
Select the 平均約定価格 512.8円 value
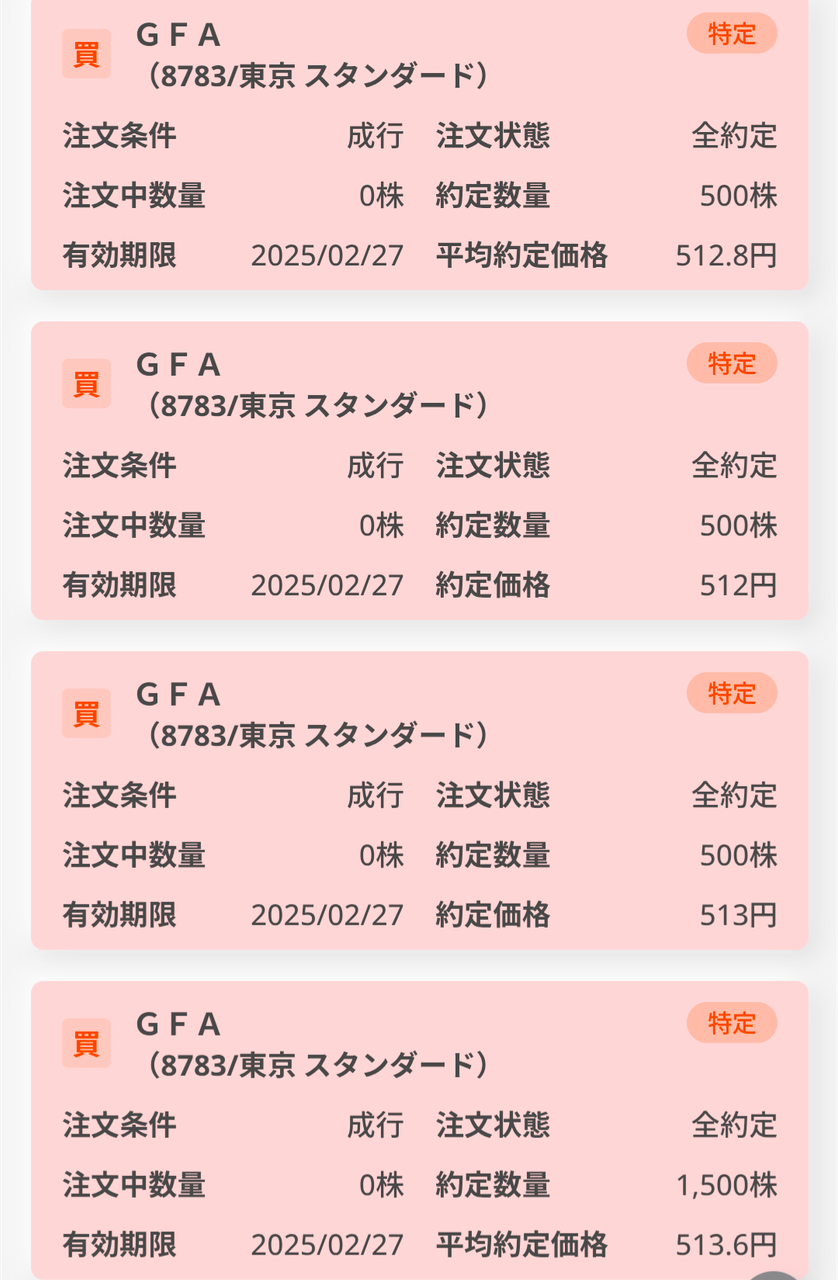tap(740, 256)
